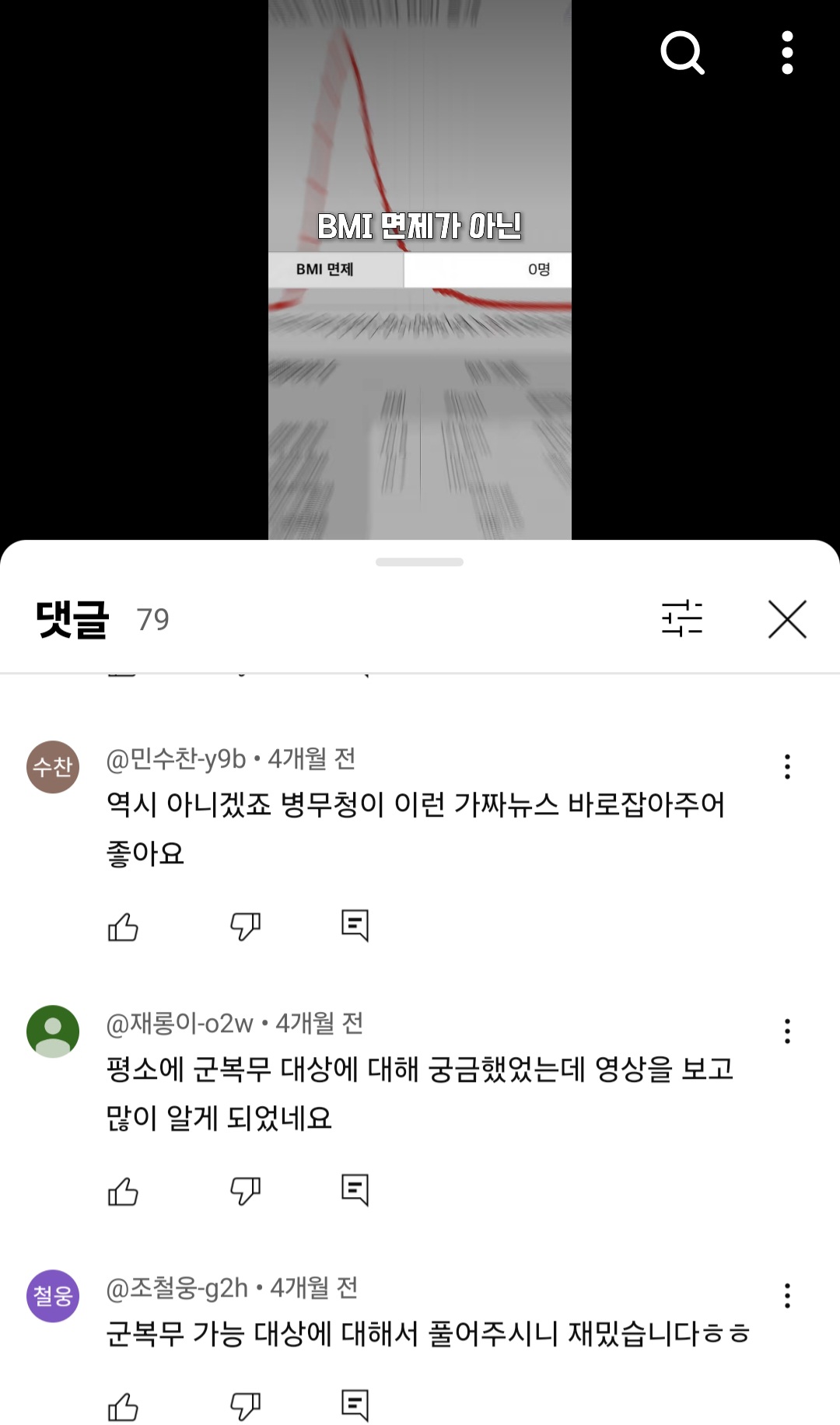Open more options for @조철웅-g2h's comment
This screenshot has width=840, height=1425.
(787, 1296)
